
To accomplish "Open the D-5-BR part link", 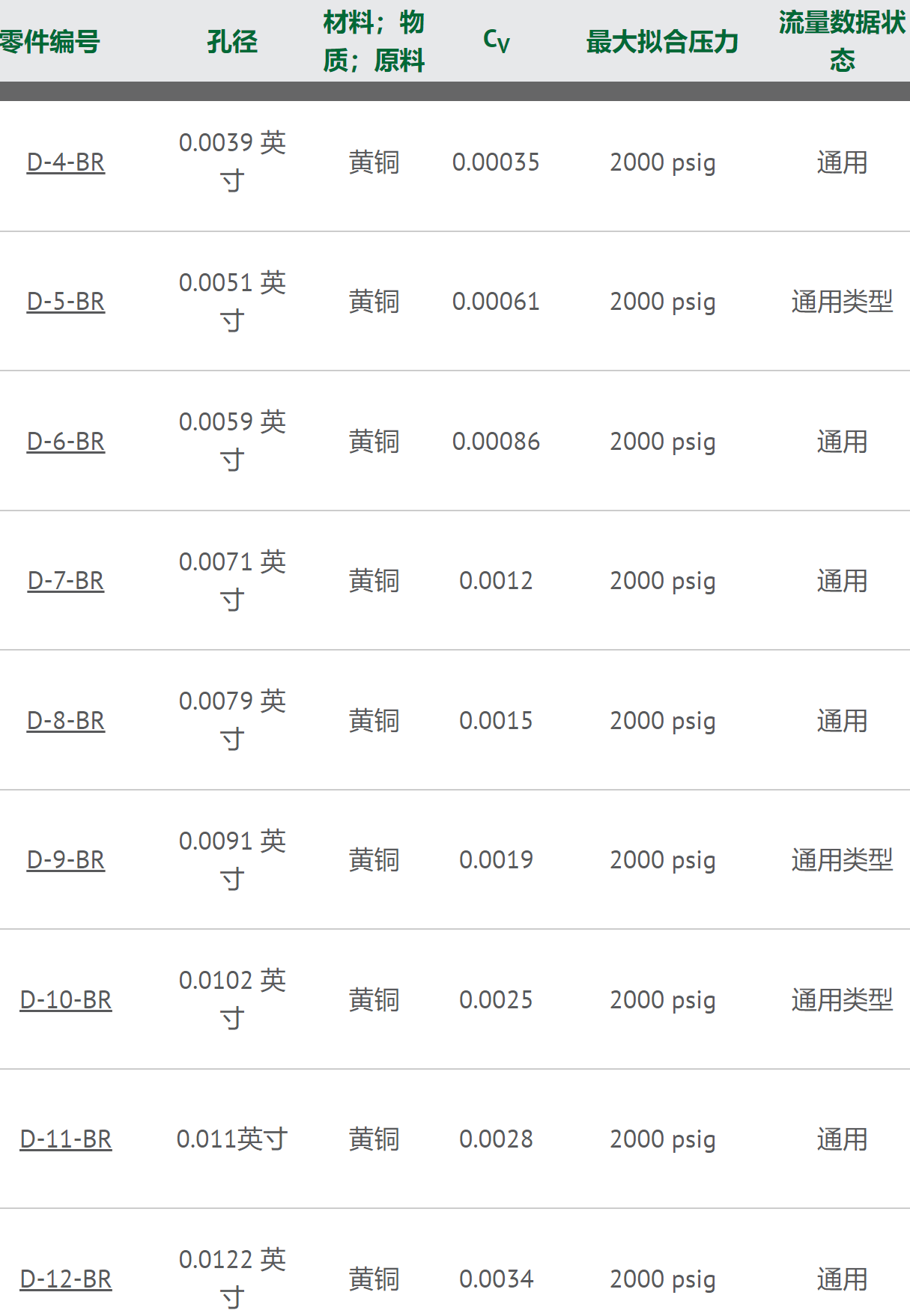I will [66, 302].
